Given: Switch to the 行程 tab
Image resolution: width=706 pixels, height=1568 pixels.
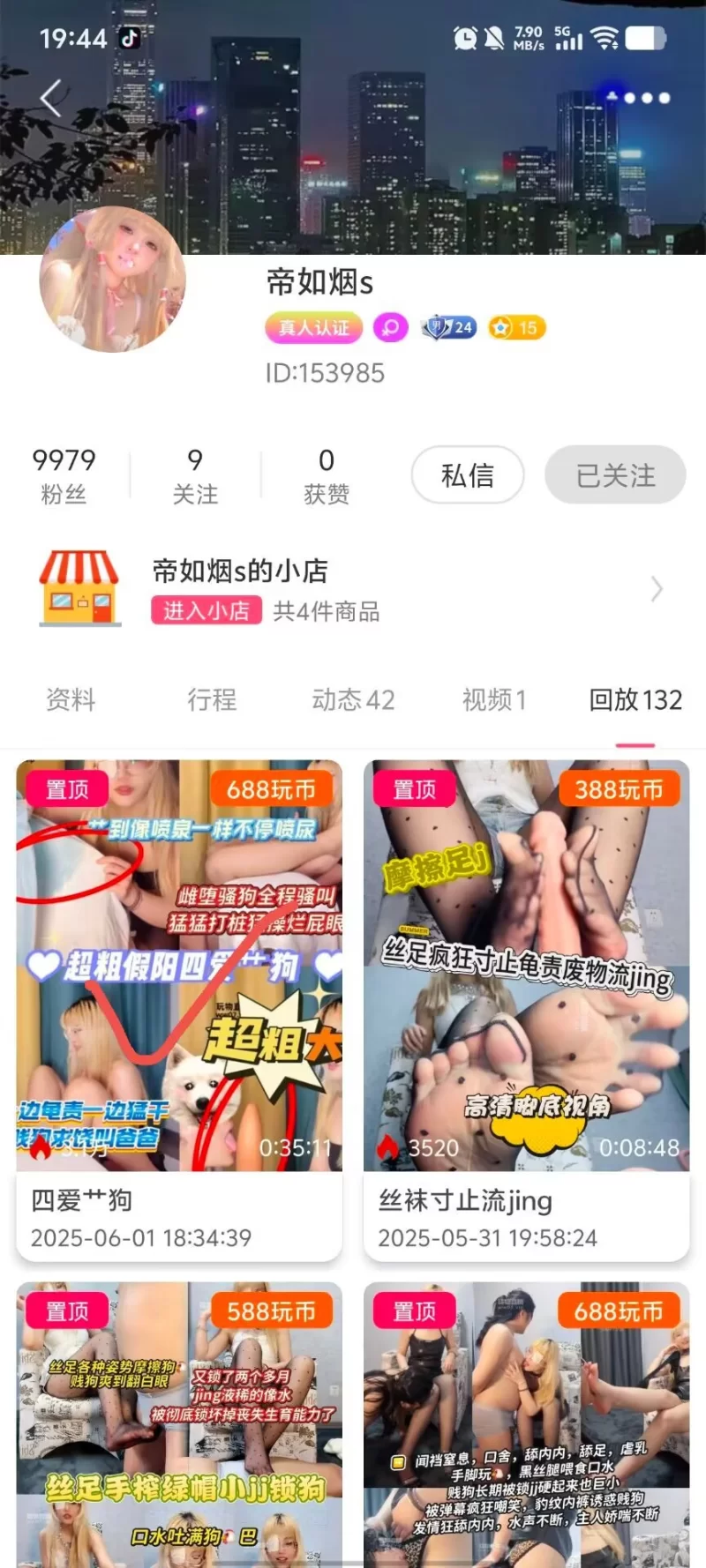Looking at the screenshot, I should click(x=212, y=700).
